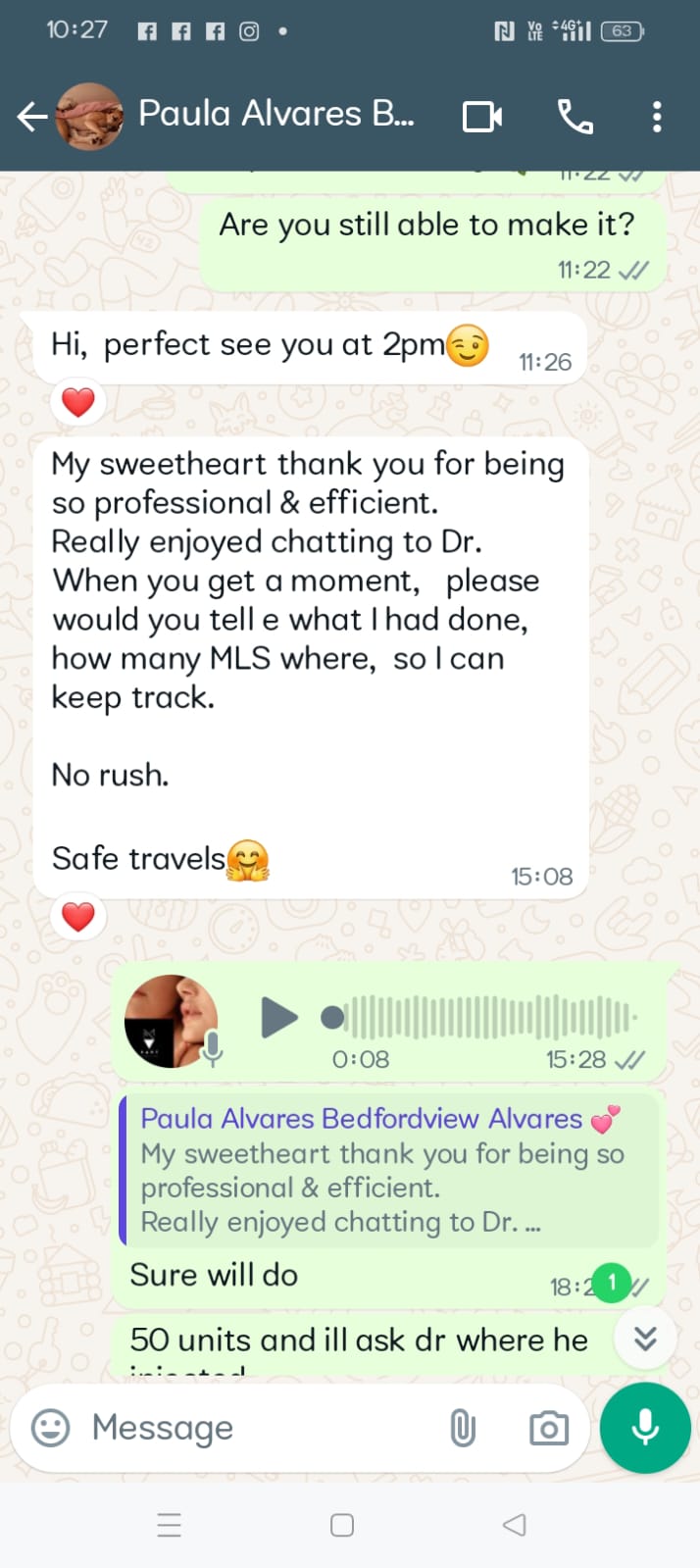View heart reaction on the 2pm message
This screenshot has width=700, height=1568.
[x=78, y=402]
